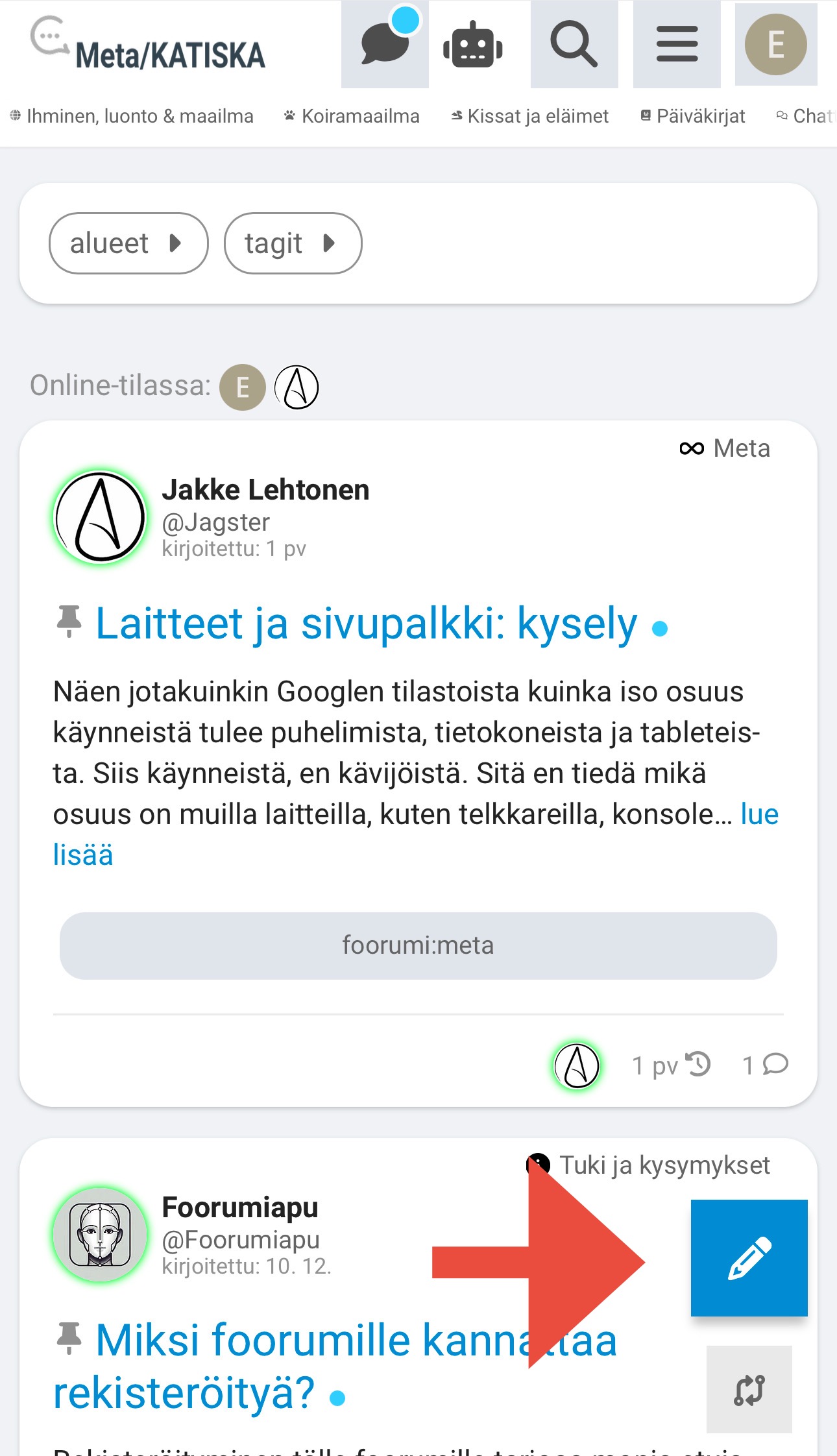Open topic Miksi foorumille kannattaa rekisteröityä?
The image size is (837, 1456).
coord(292,1341)
